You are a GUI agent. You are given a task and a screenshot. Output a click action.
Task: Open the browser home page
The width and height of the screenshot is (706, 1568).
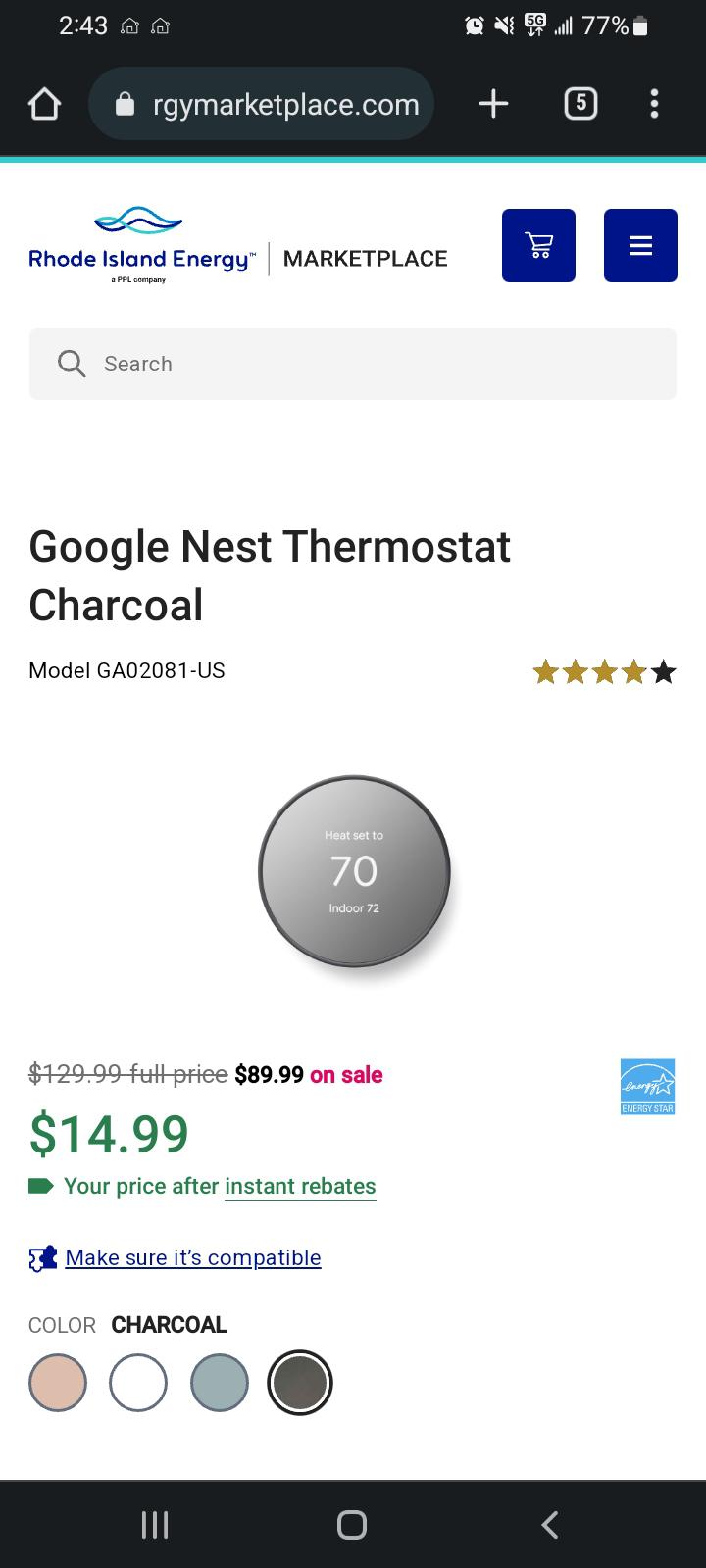tap(44, 104)
